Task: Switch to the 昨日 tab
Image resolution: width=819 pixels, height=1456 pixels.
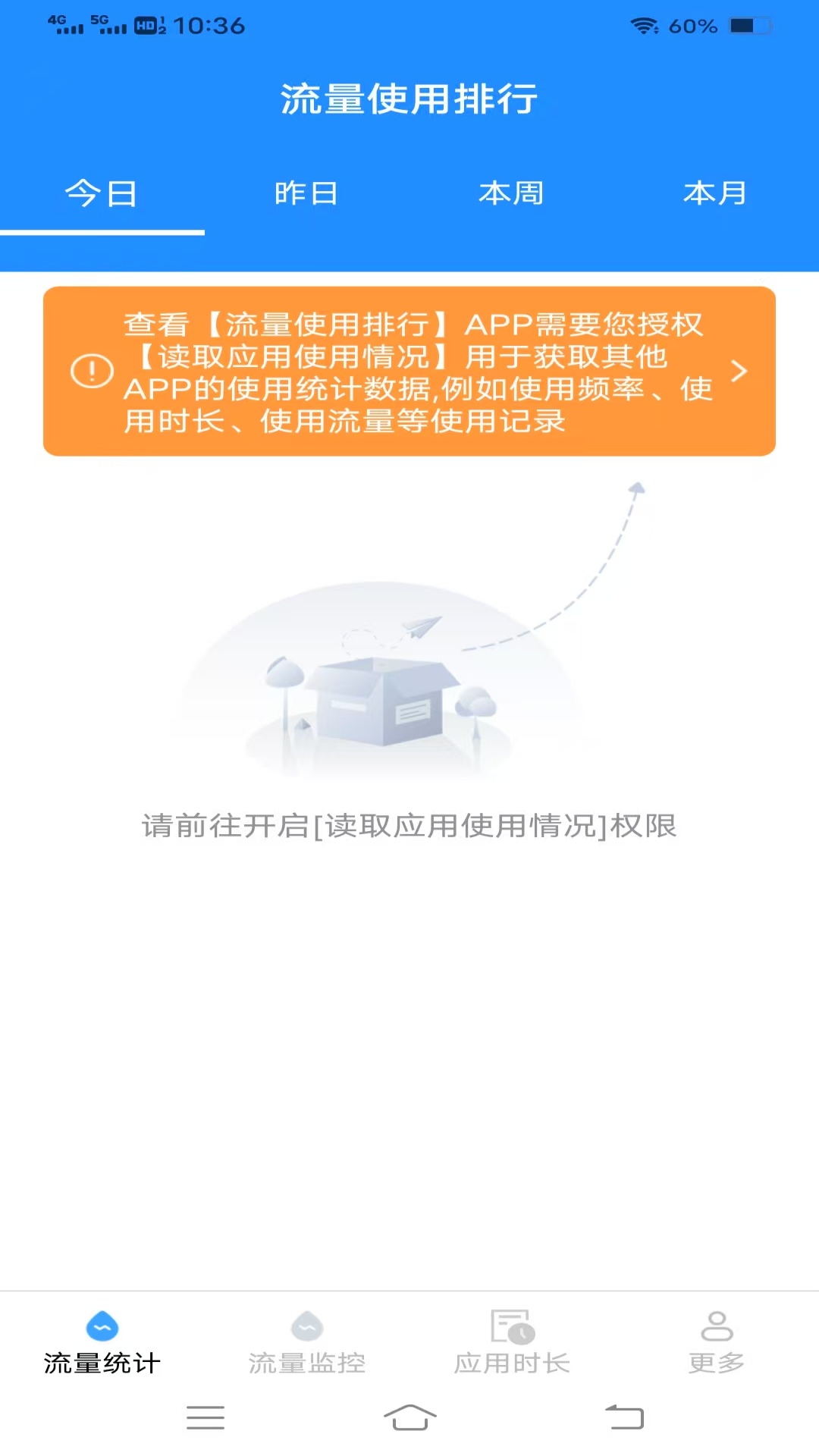Action: click(x=306, y=193)
